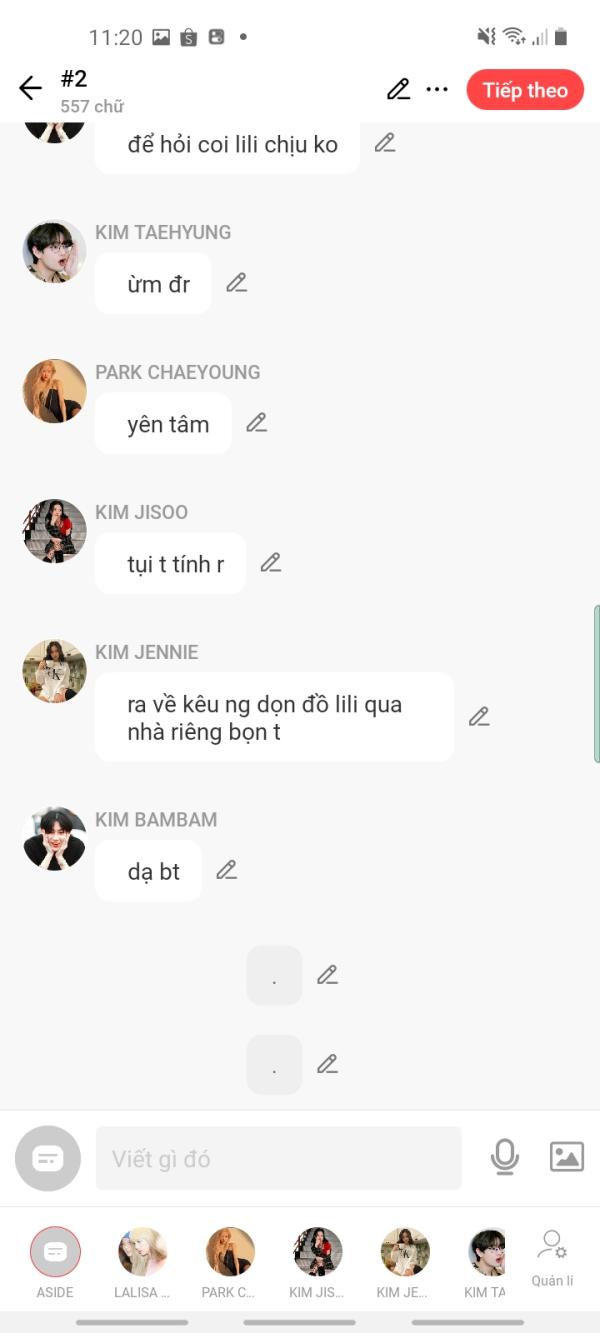Viewport: 600px width, 1333px height.
Task: Select LALISA as the speaking character
Action: tap(142, 1253)
